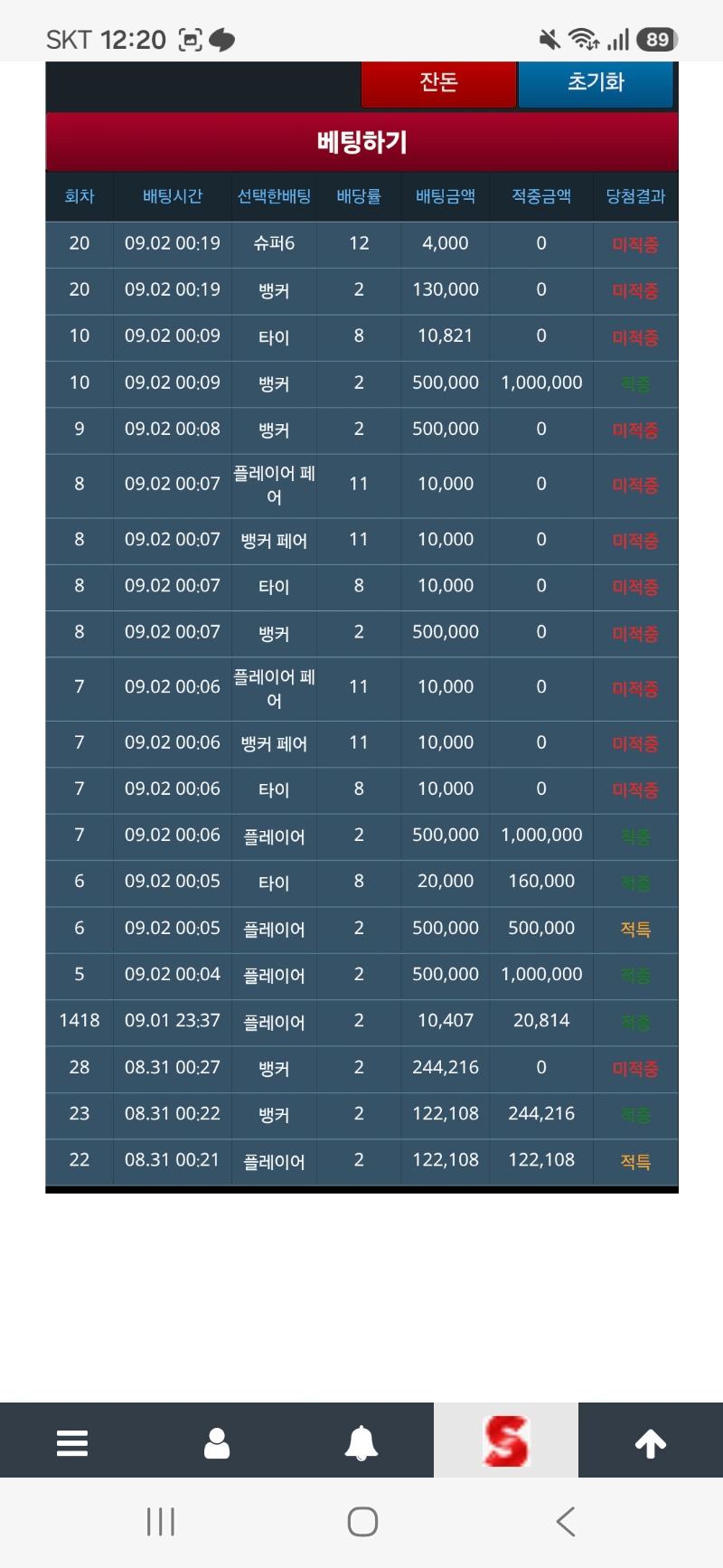Jump to top with the up arrow
The height and width of the screenshot is (1568, 723).
point(651,1442)
